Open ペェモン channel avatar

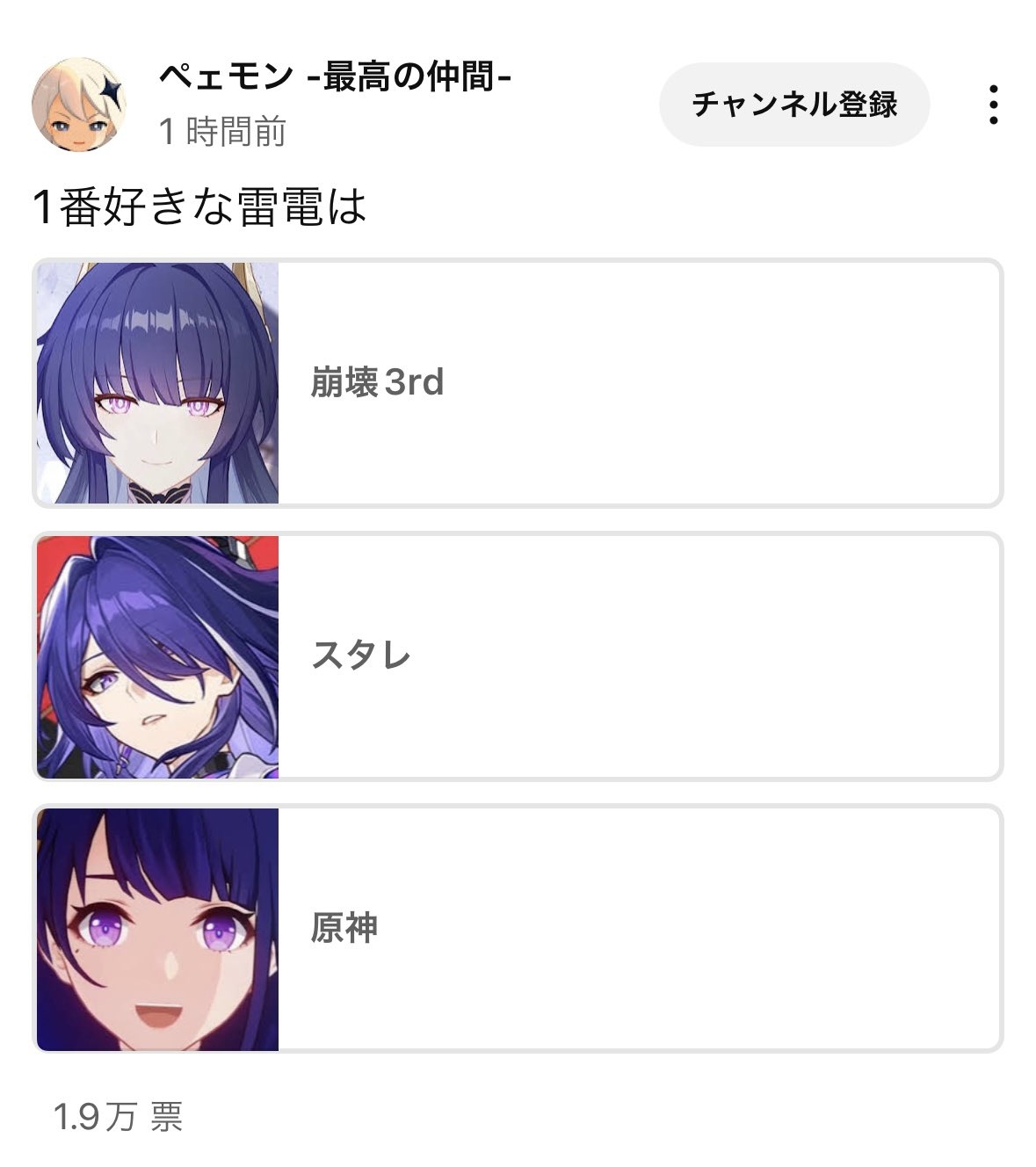click(78, 105)
